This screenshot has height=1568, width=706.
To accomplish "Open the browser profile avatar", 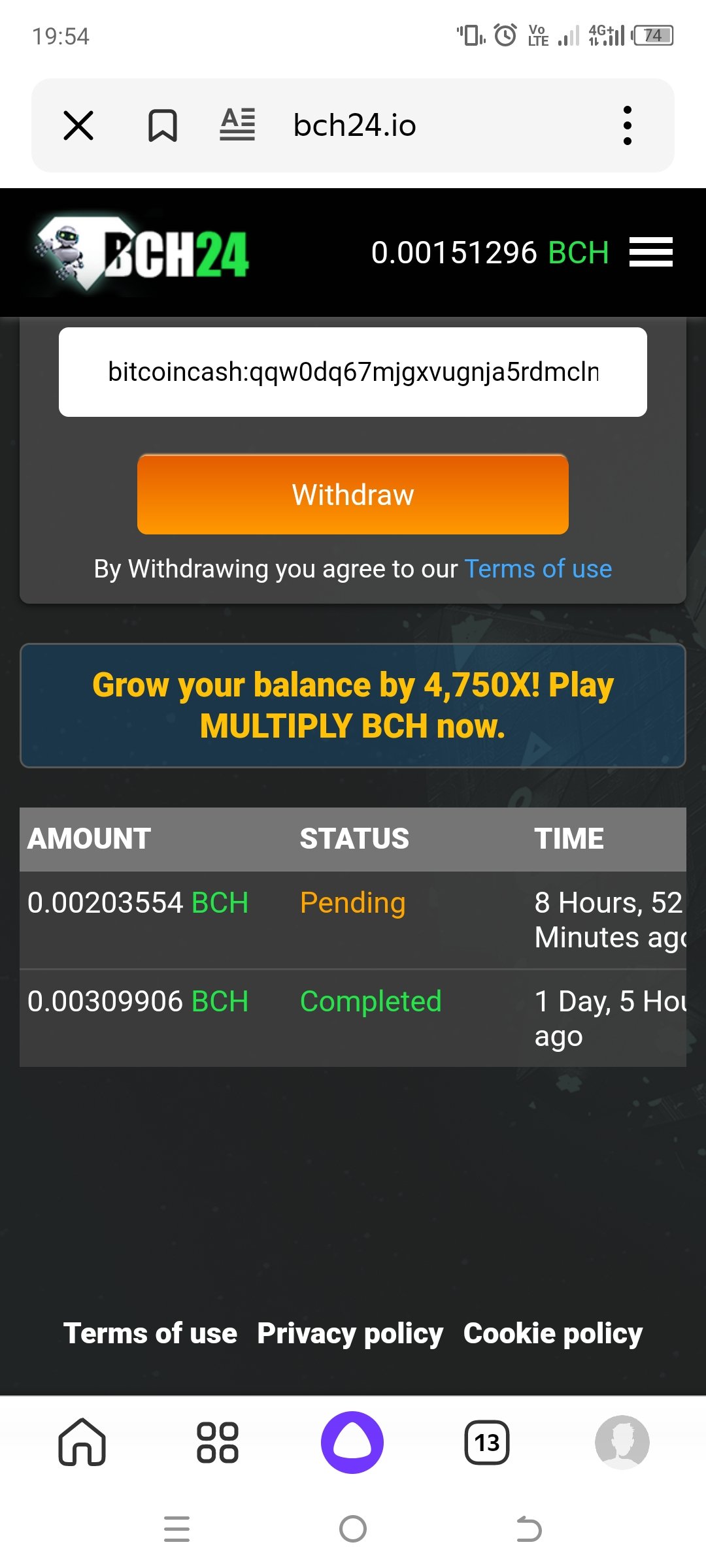I will pyautogui.click(x=622, y=1442).
